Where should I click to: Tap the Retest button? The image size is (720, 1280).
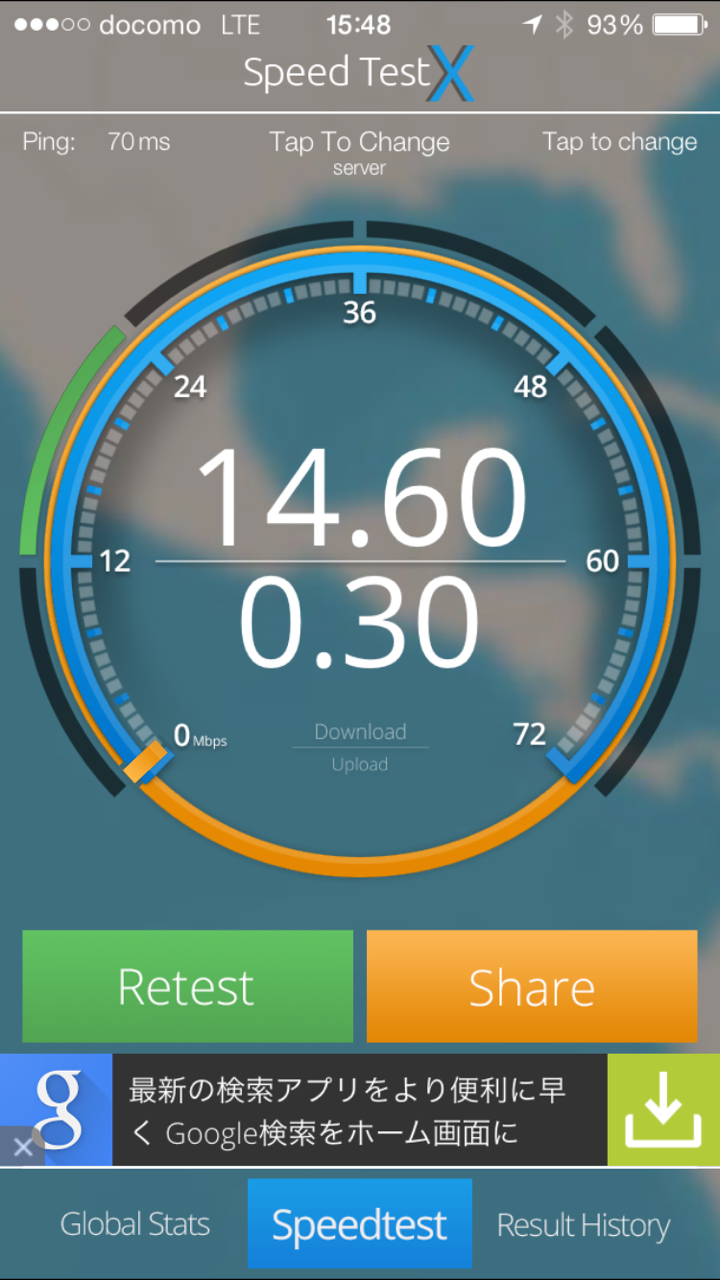click(x=187, y=986)
